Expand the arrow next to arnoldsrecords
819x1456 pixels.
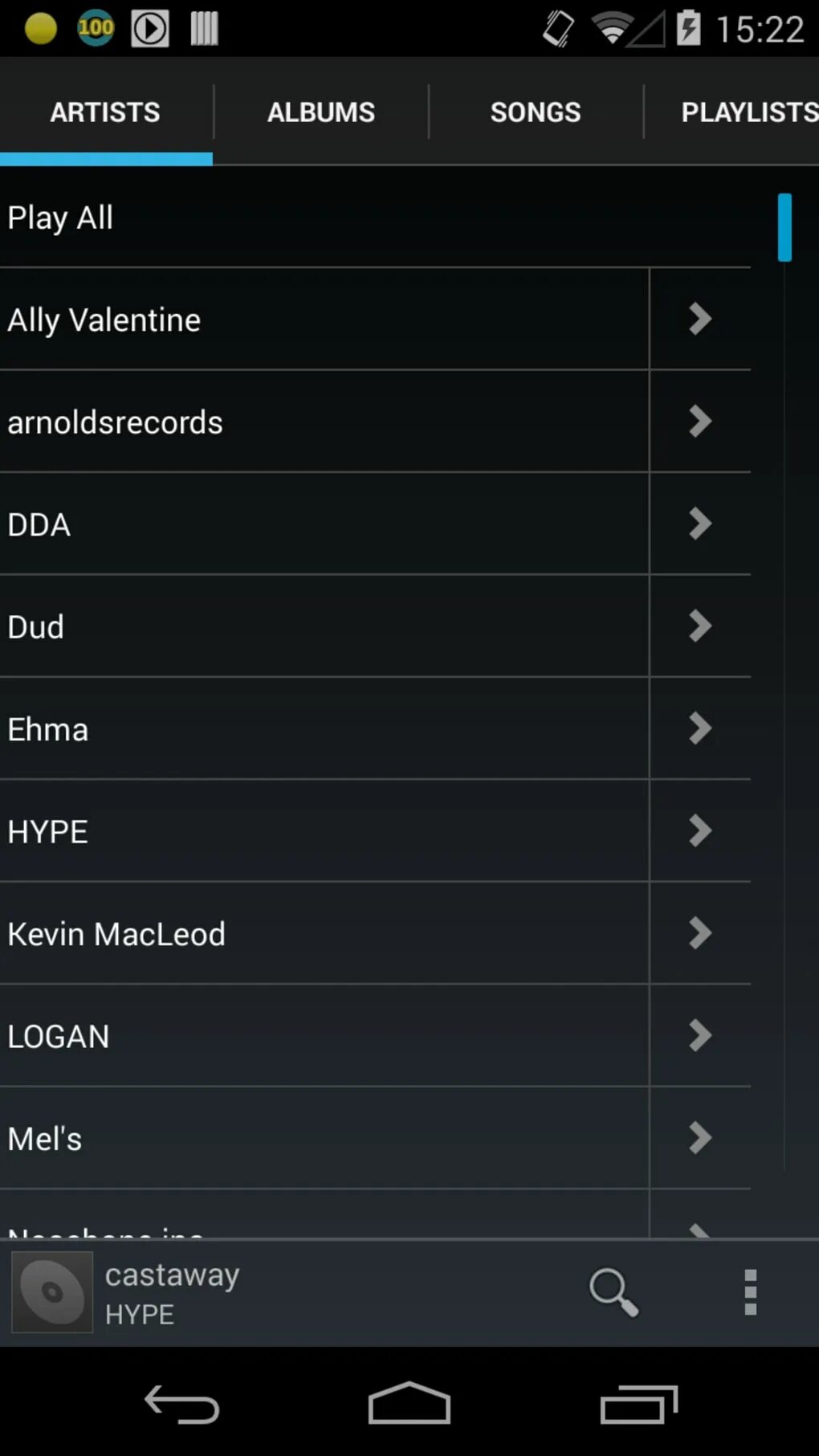[x=699, y=422]
